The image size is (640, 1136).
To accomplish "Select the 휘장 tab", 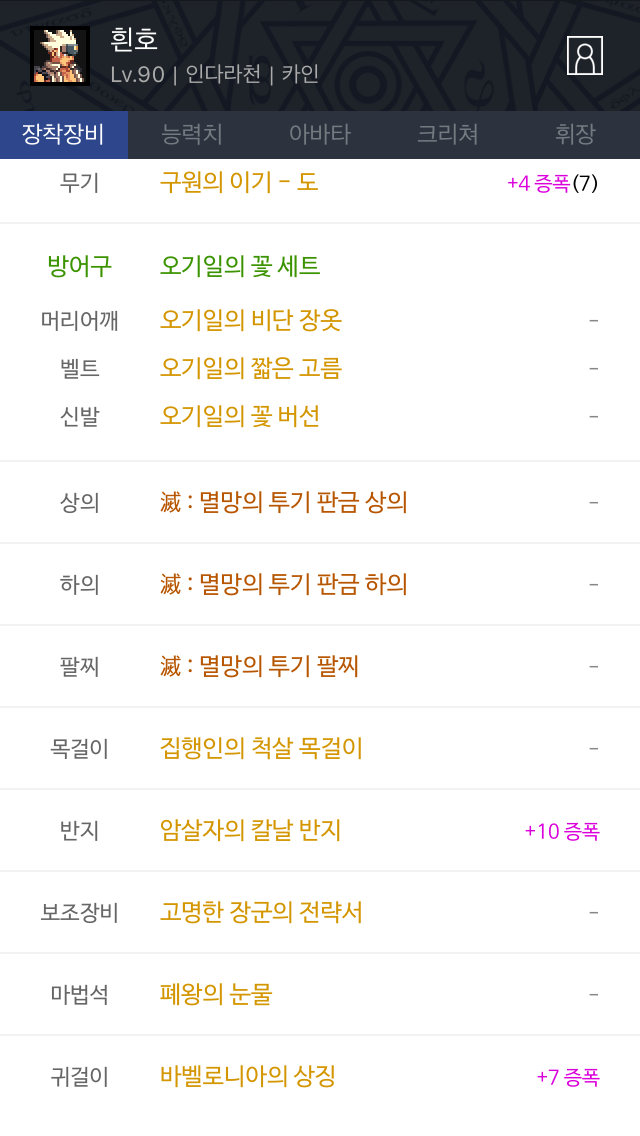I will click(575, 135).
